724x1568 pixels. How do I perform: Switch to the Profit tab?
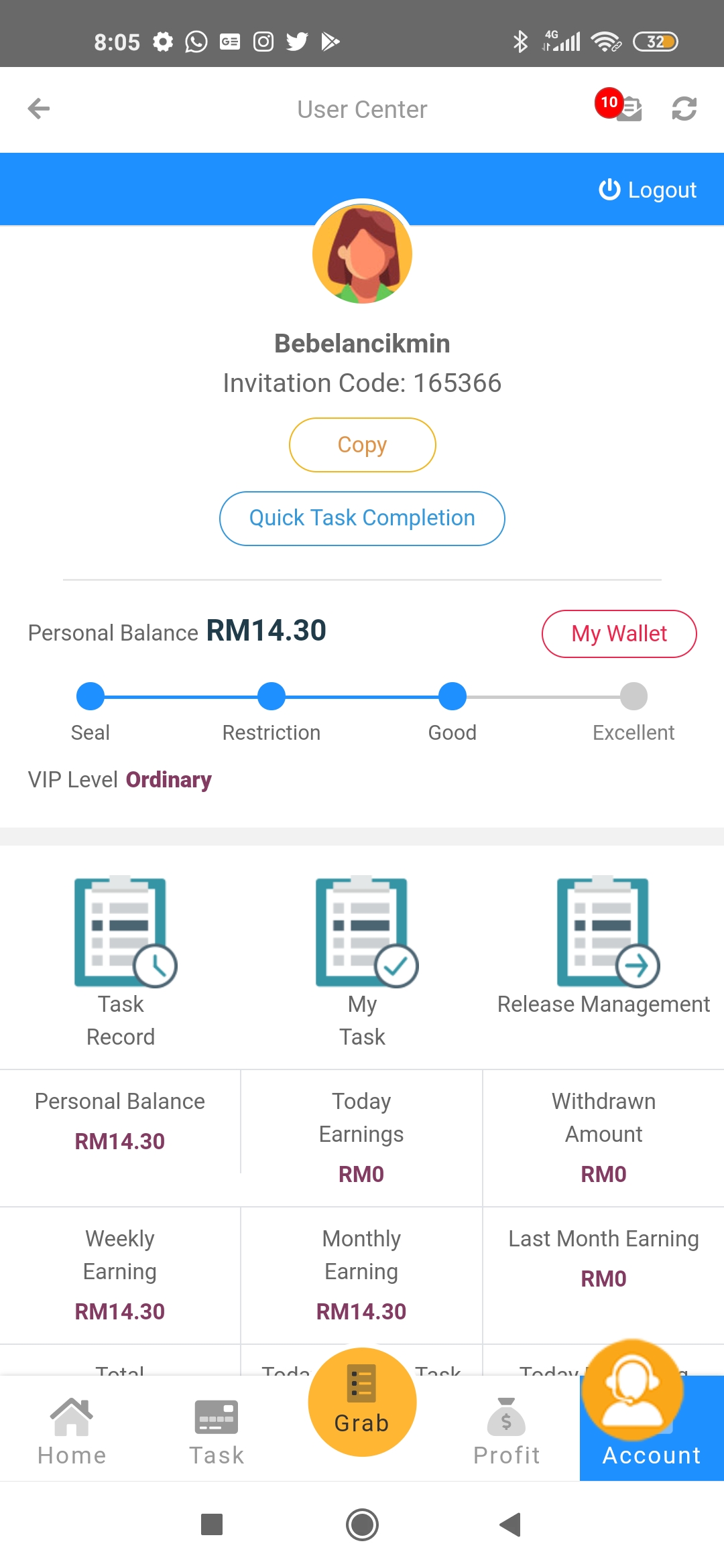506,1431
